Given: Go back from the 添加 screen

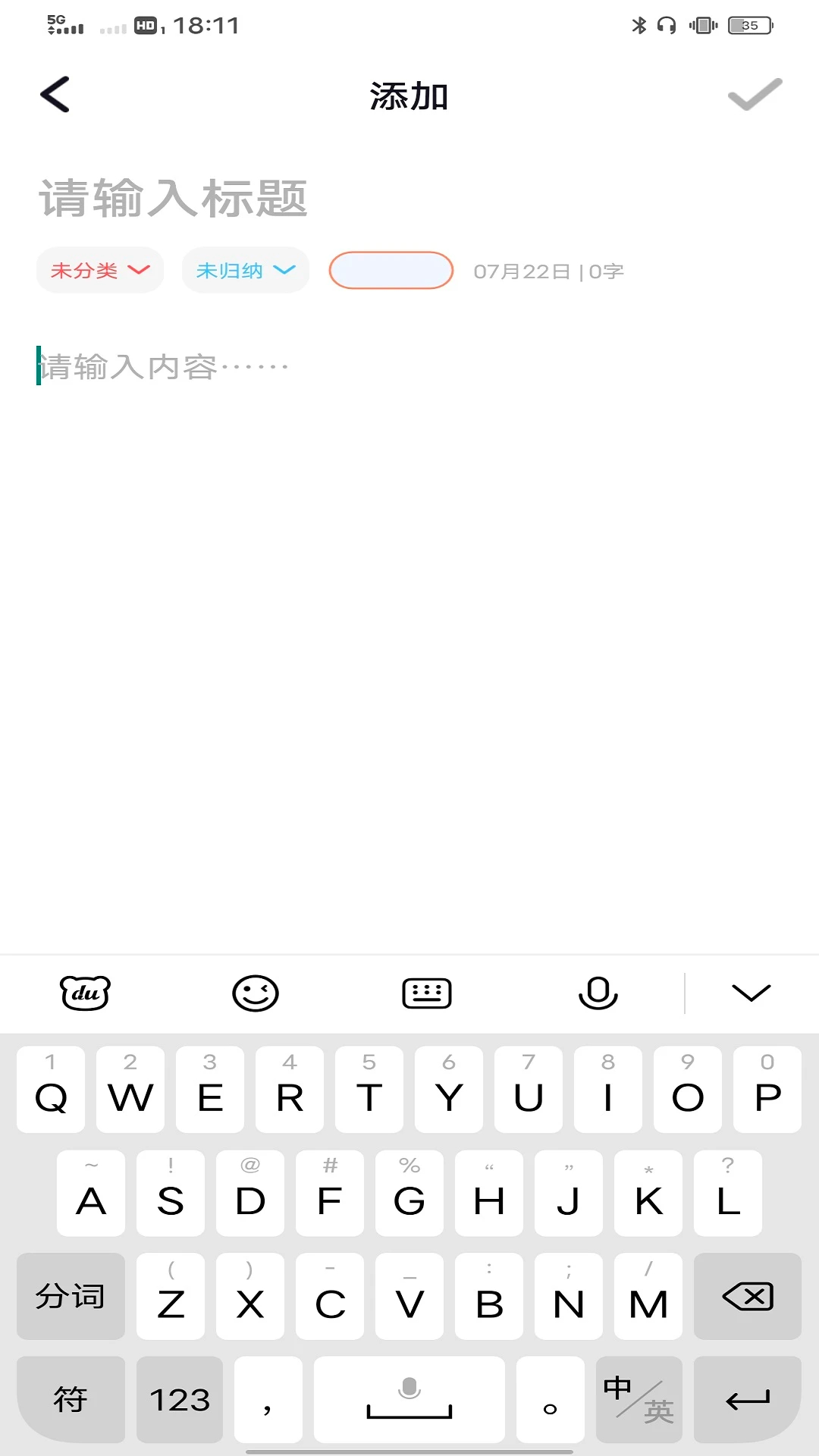Looking at the screenshot, I should 55,95.
